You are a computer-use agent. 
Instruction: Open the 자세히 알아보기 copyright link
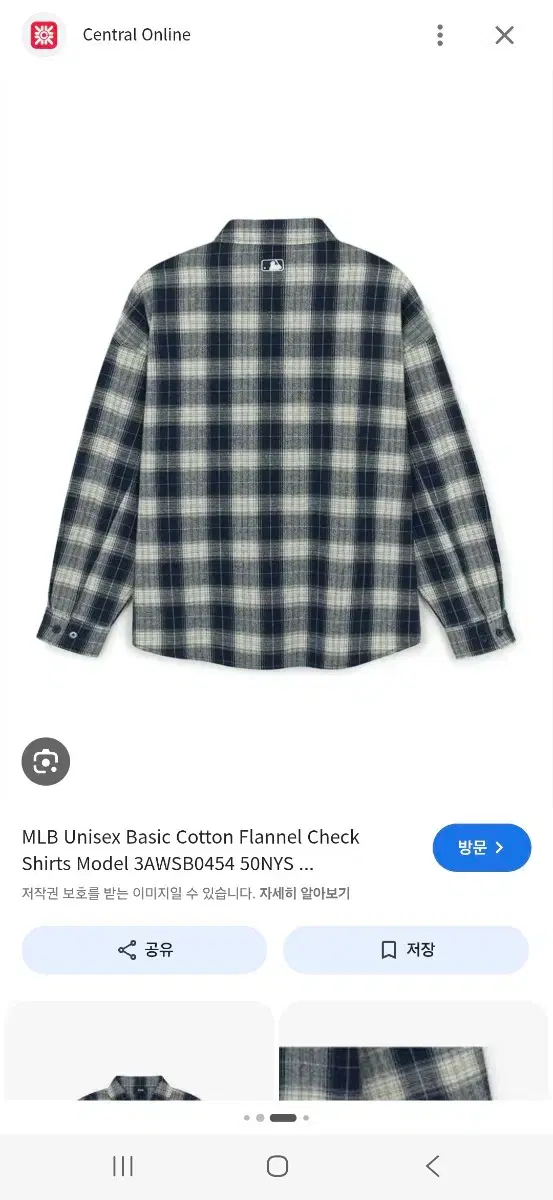[304, 894]
